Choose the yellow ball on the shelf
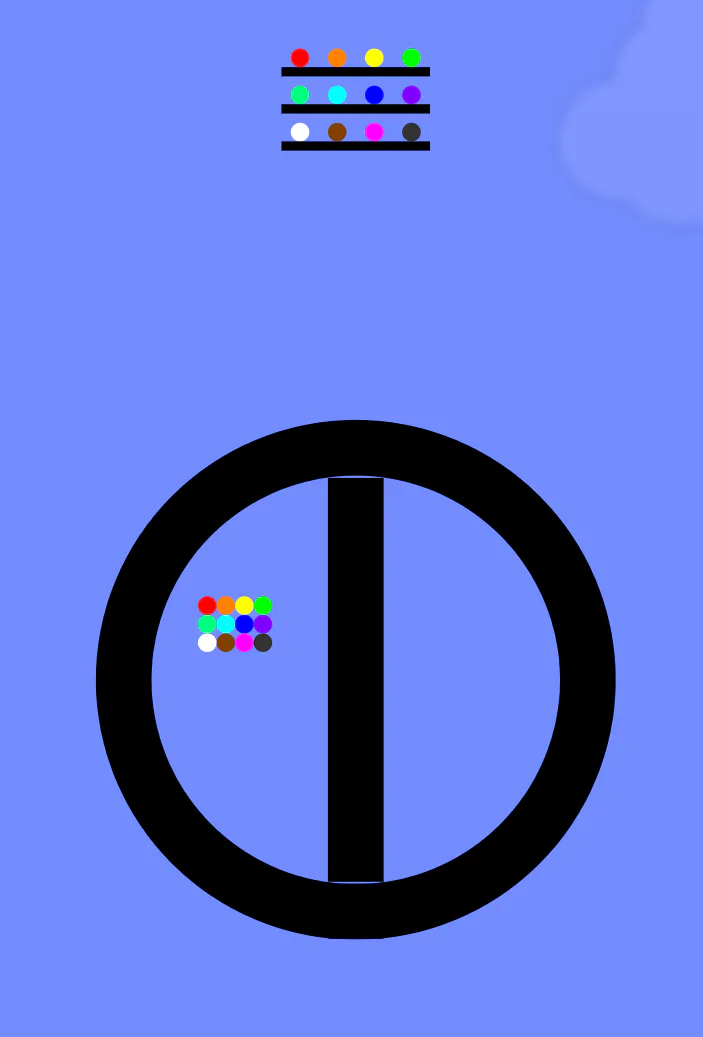 tap(374, 58)
